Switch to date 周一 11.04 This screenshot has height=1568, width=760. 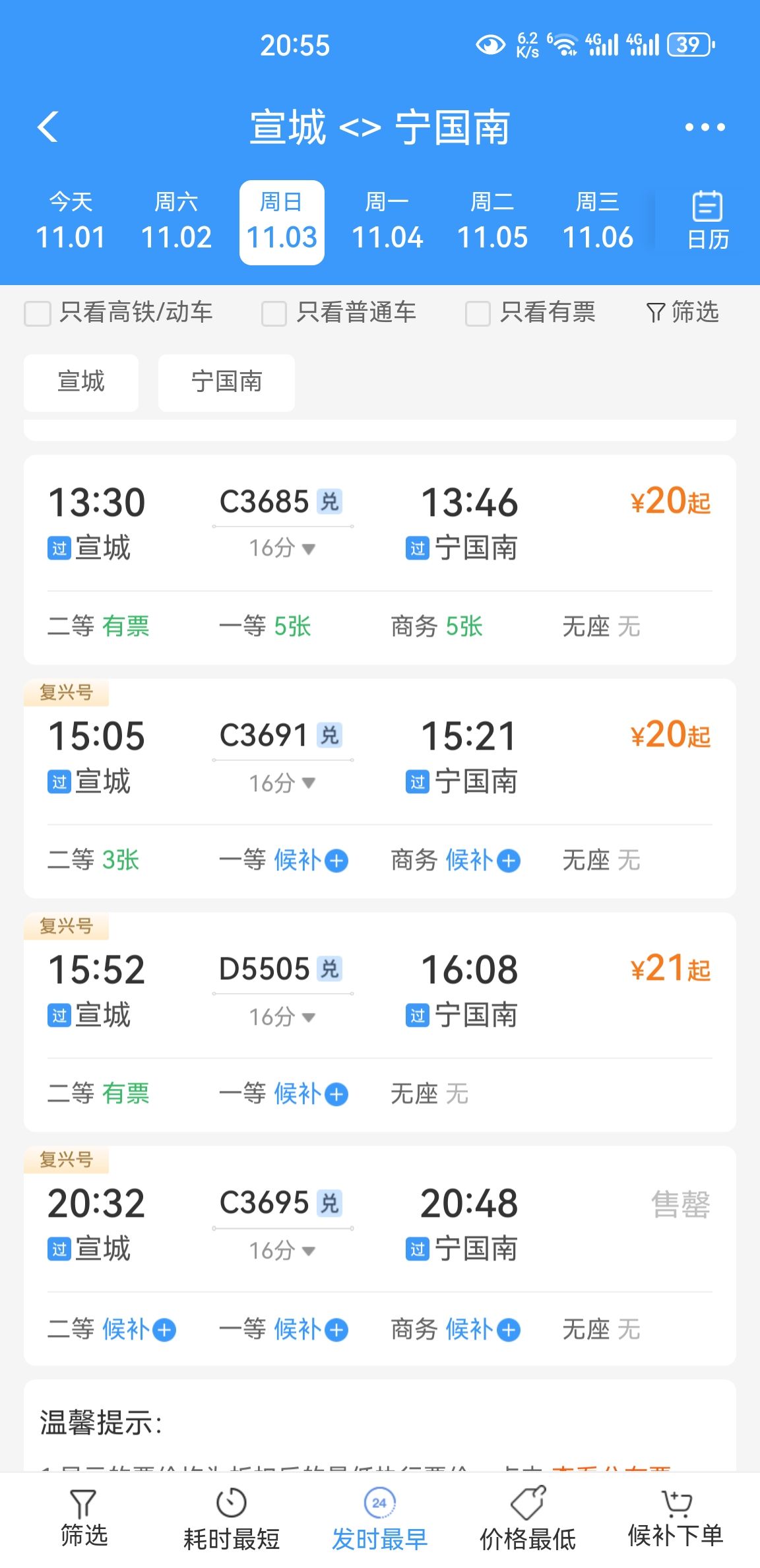(x=387, y=222)
